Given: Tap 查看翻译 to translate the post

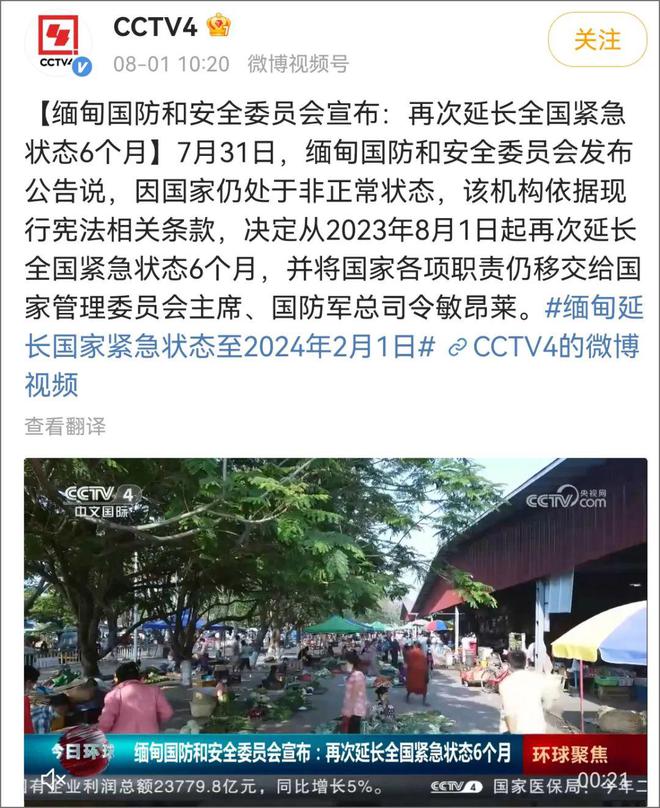Looking at the screenshot, I should [x=65, y=427].
